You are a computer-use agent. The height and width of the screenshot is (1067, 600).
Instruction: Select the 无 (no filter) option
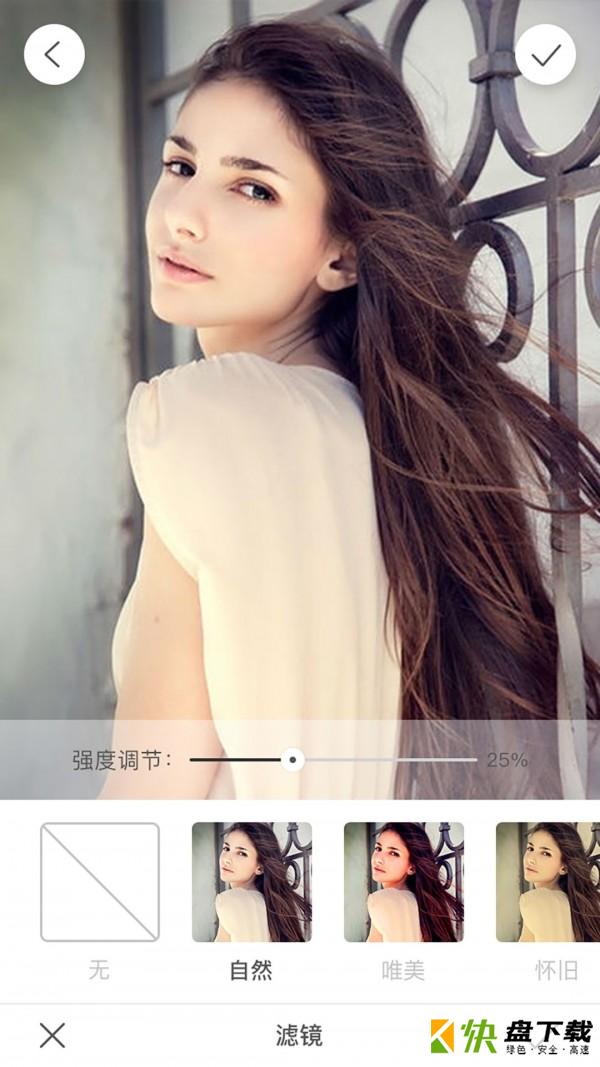(x=100, y=882)
